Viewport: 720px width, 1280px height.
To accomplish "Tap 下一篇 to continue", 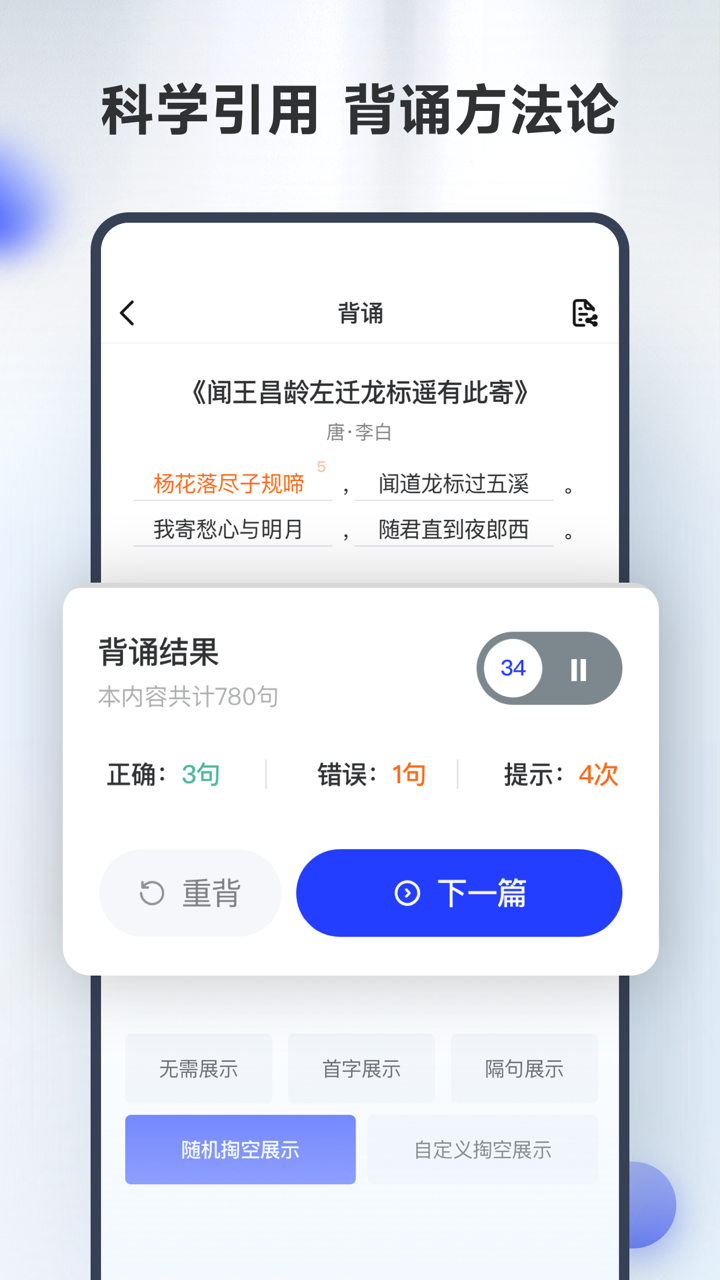I will point(458,893).
